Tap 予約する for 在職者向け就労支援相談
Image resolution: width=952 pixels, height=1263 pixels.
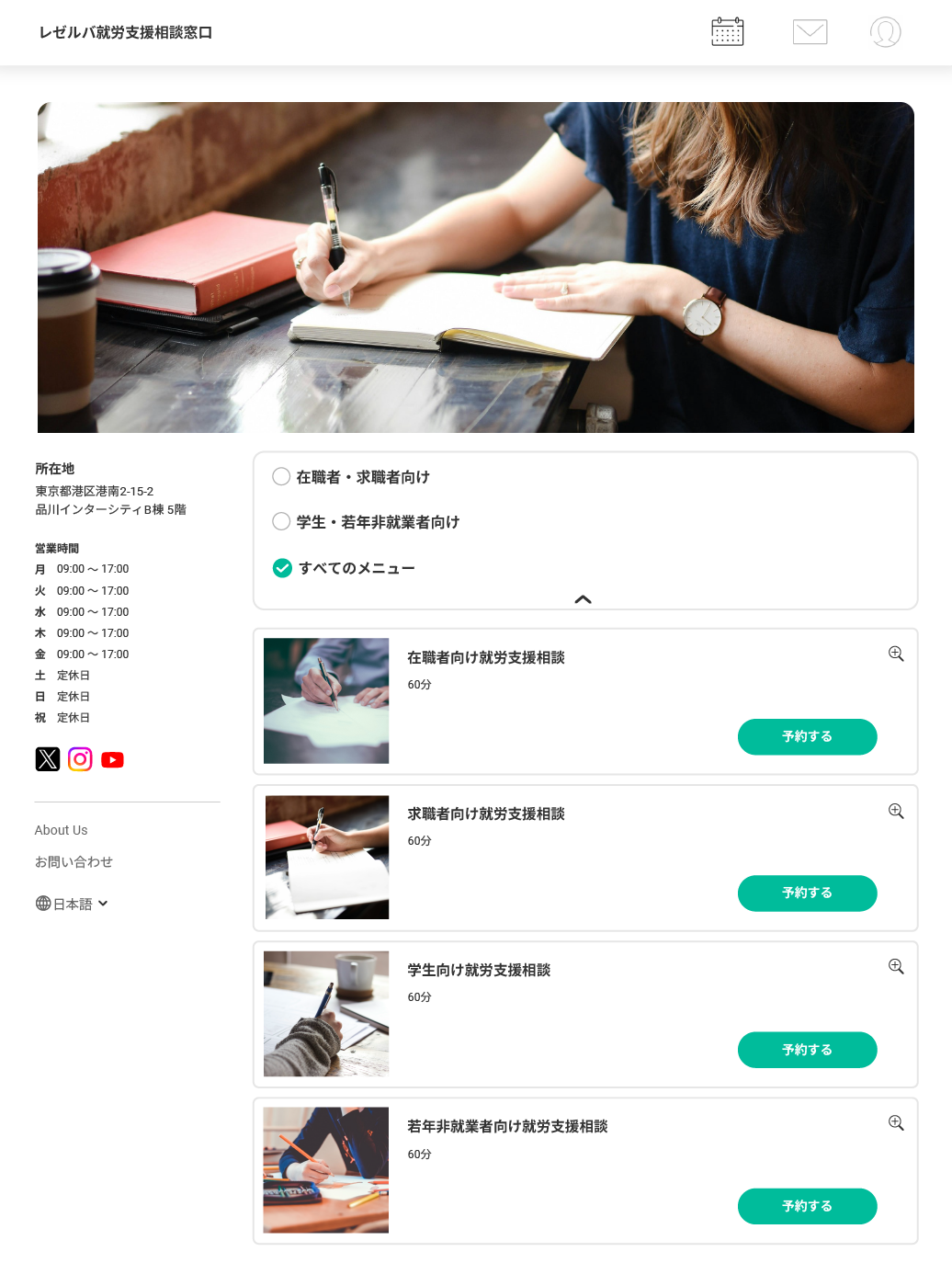click(807, 736)
